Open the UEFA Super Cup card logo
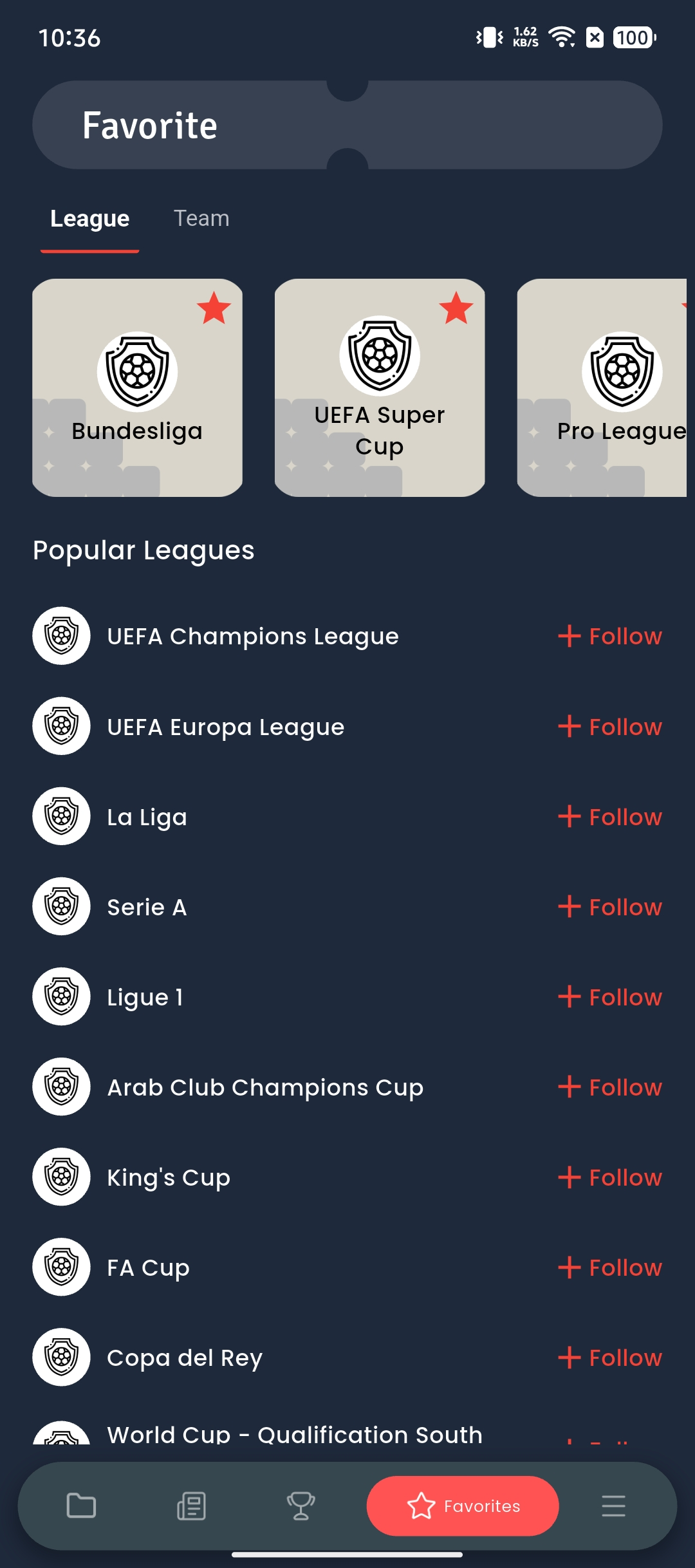The width and height of the screenshot is (695, 1568). (x=380, y=356)
